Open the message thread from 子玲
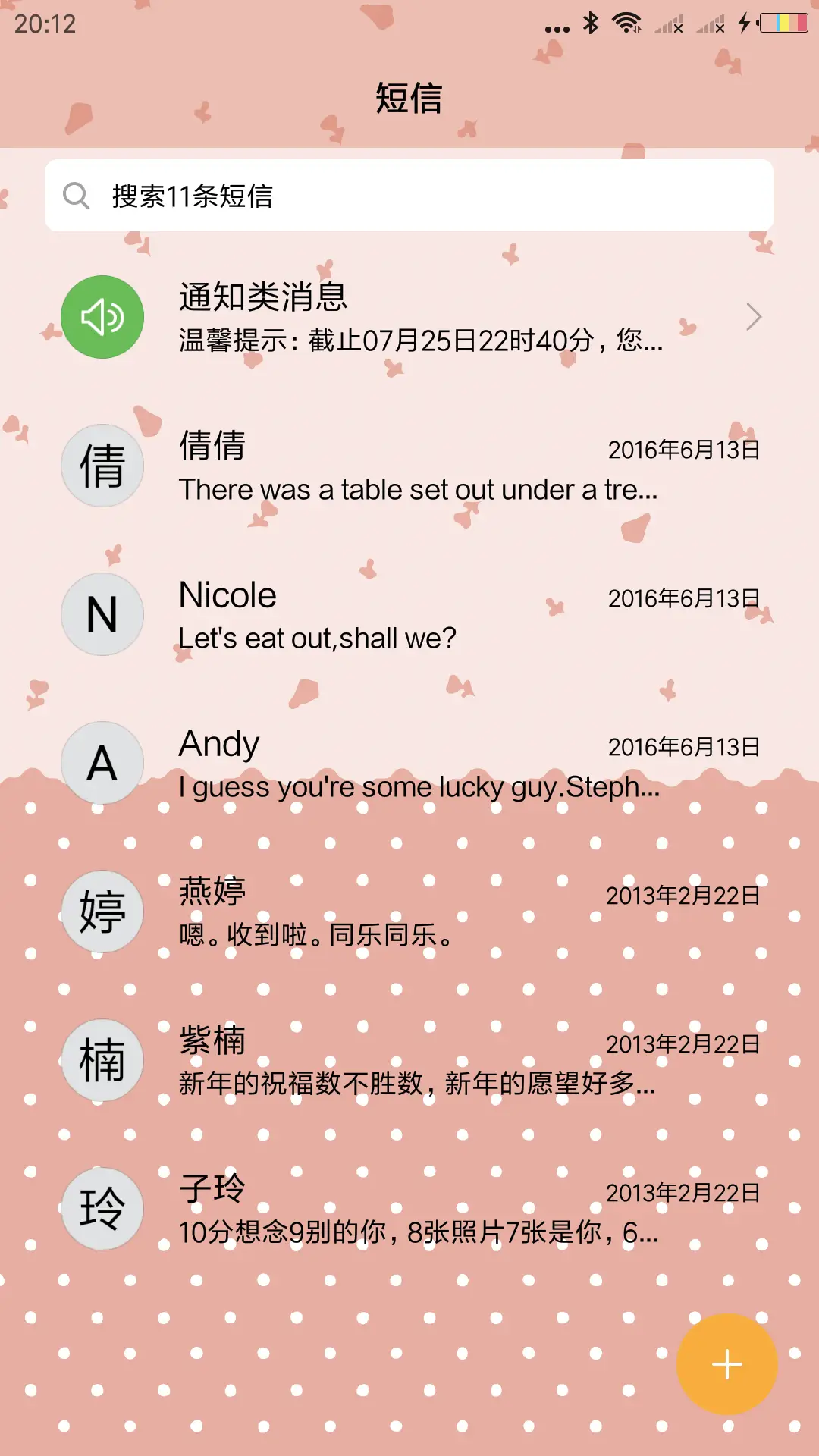 click(x=409, y=1209)
